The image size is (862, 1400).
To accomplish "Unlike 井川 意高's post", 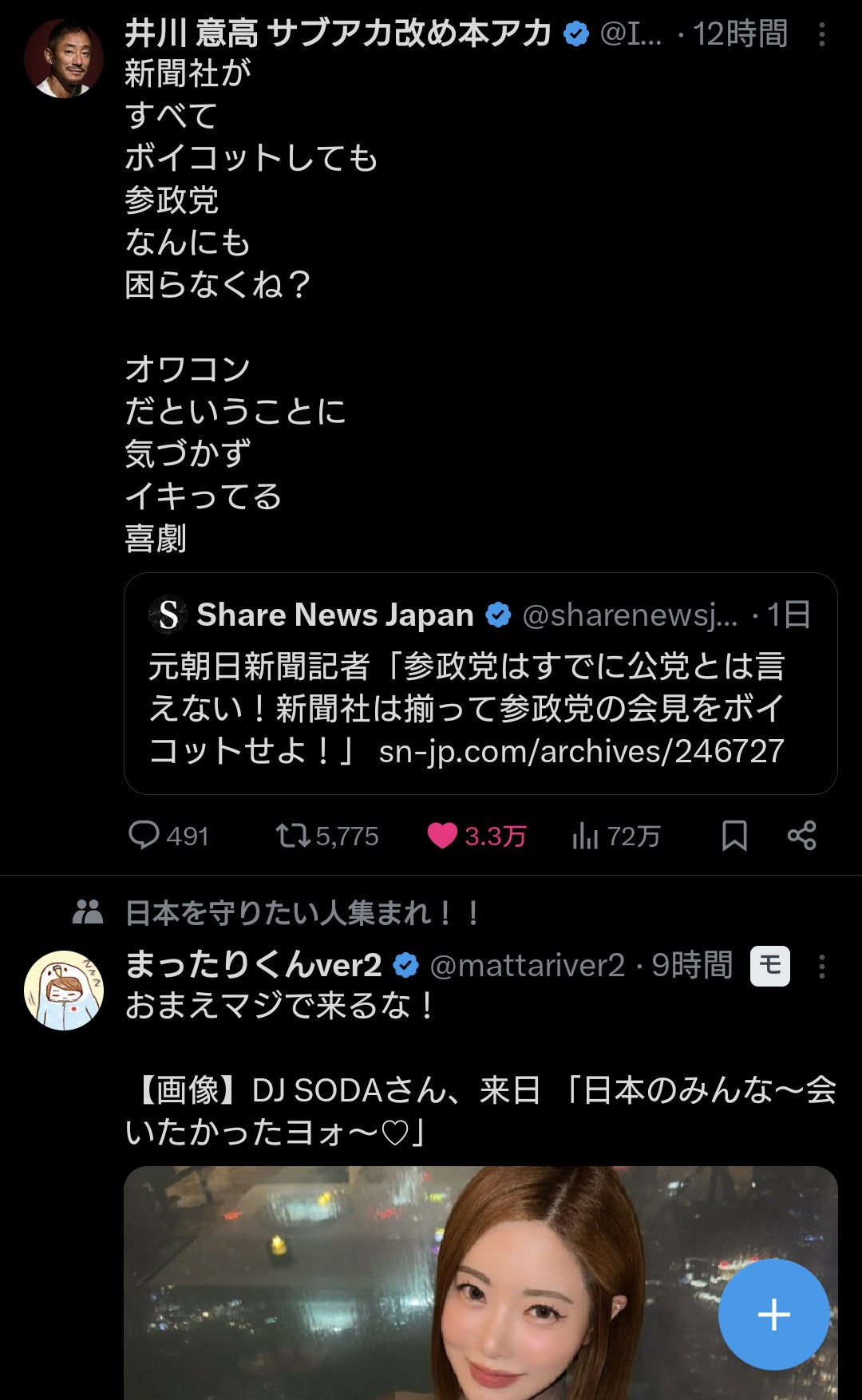I will pos(476,836).
